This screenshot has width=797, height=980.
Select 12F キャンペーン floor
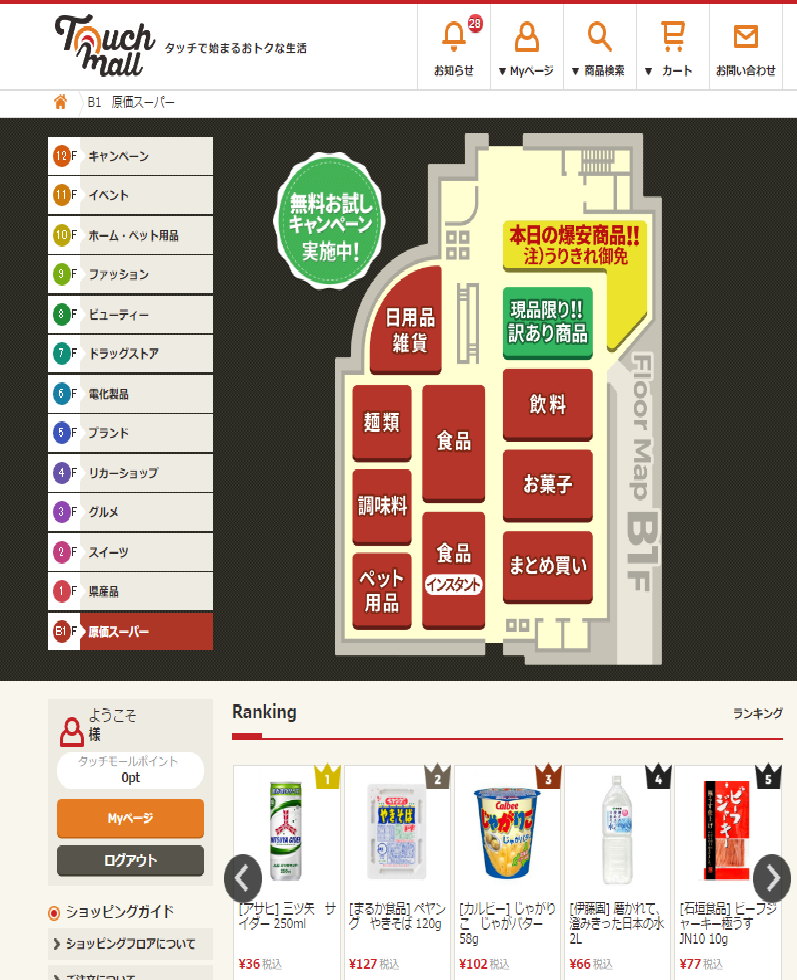click(x=130, y=156)
